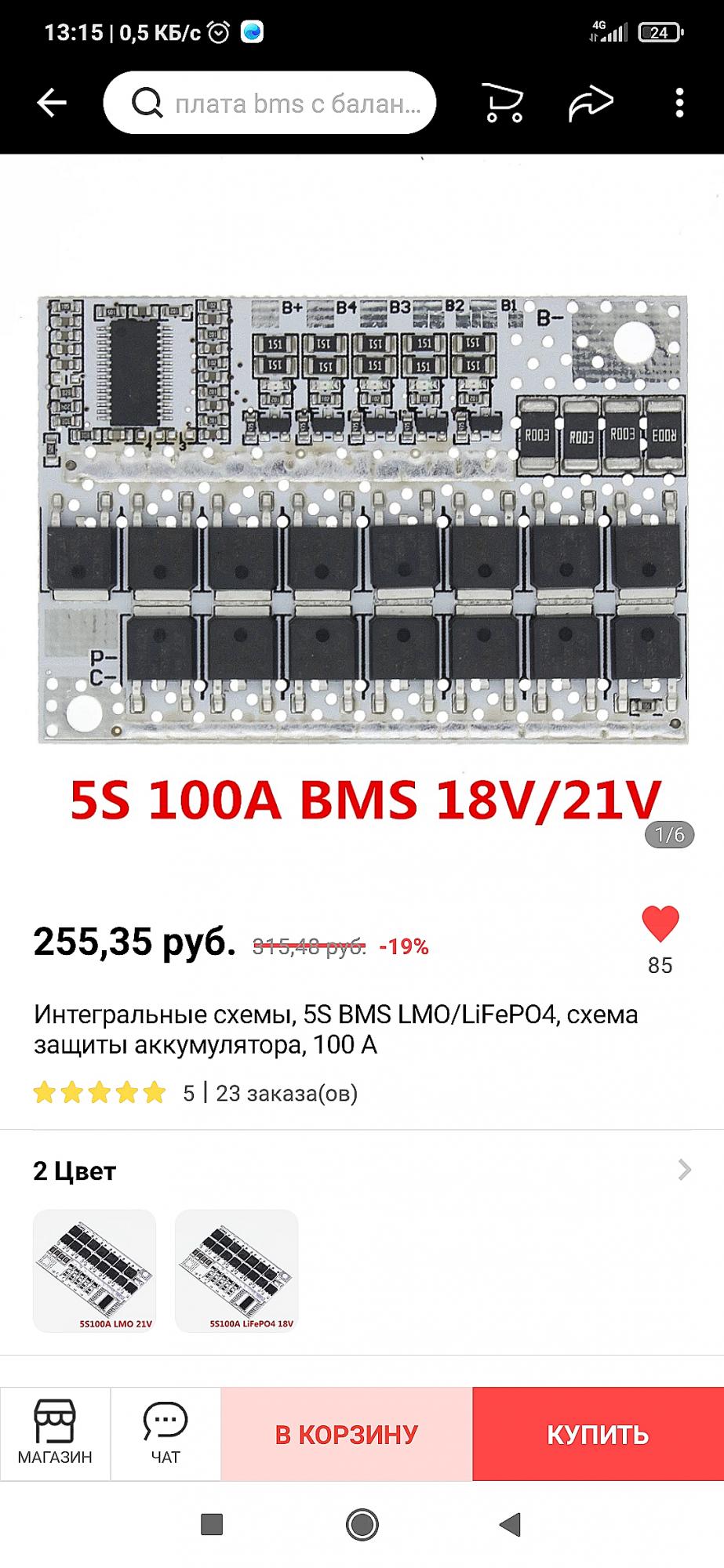Select the 5S100A LiFePO4 18V variant
Image resolution: width=724 pixels, height=1568 pixels.
(236, 1270)
